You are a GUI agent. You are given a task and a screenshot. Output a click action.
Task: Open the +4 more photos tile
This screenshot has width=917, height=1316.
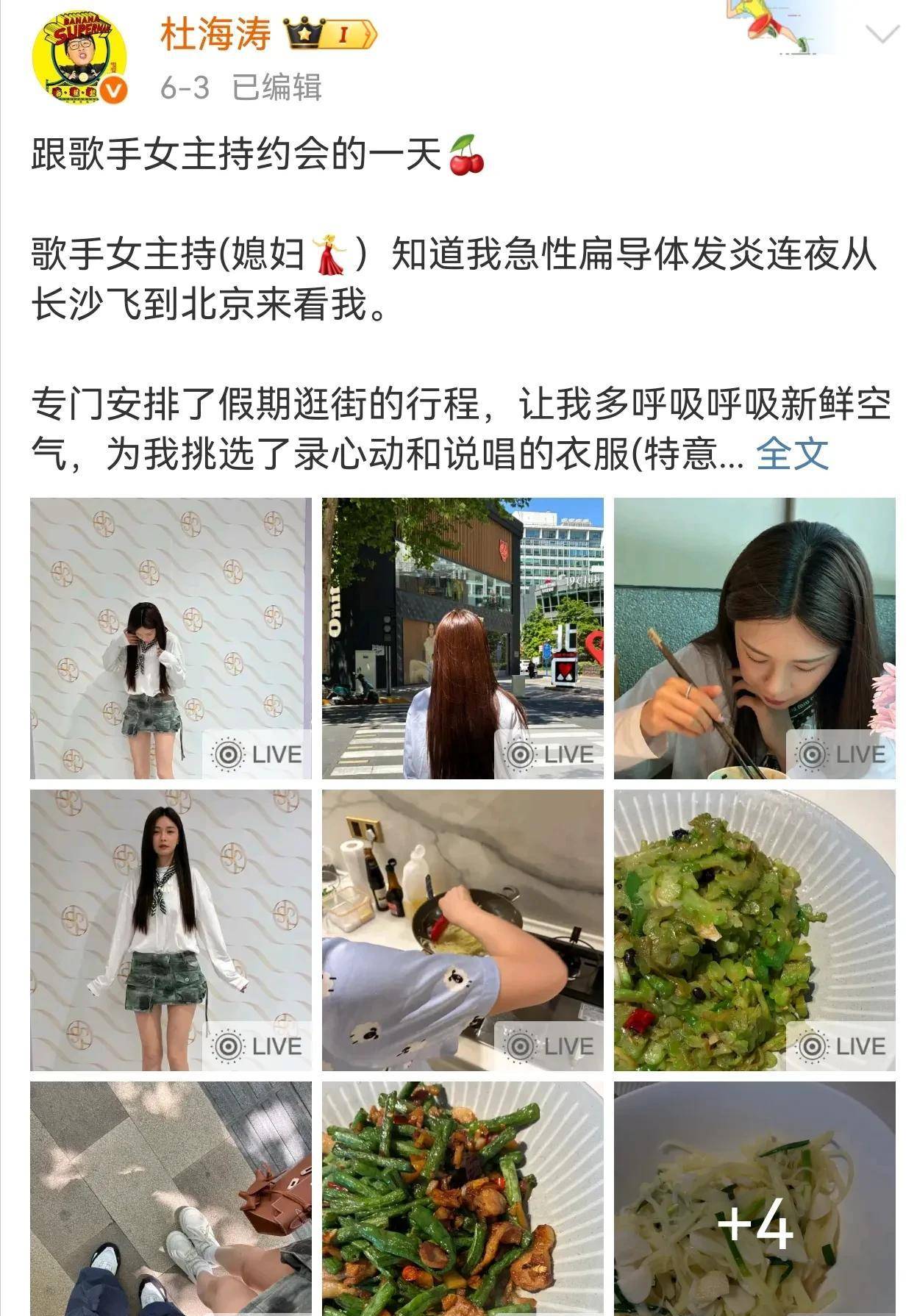754,1198
